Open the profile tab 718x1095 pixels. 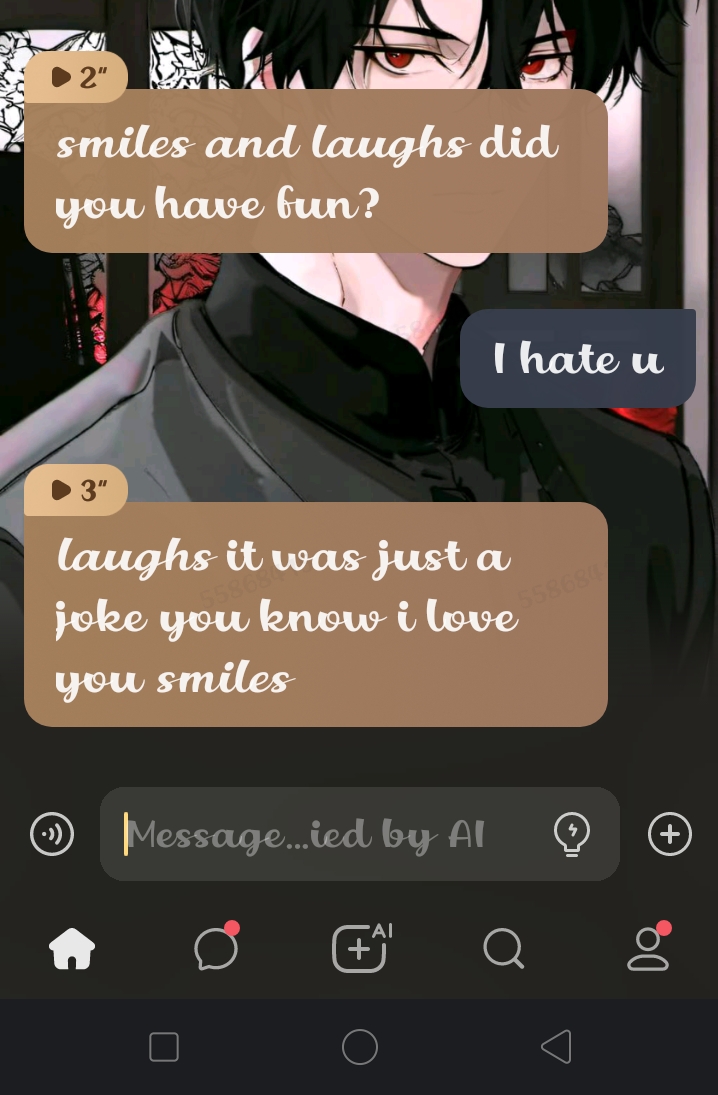point(647,948)
